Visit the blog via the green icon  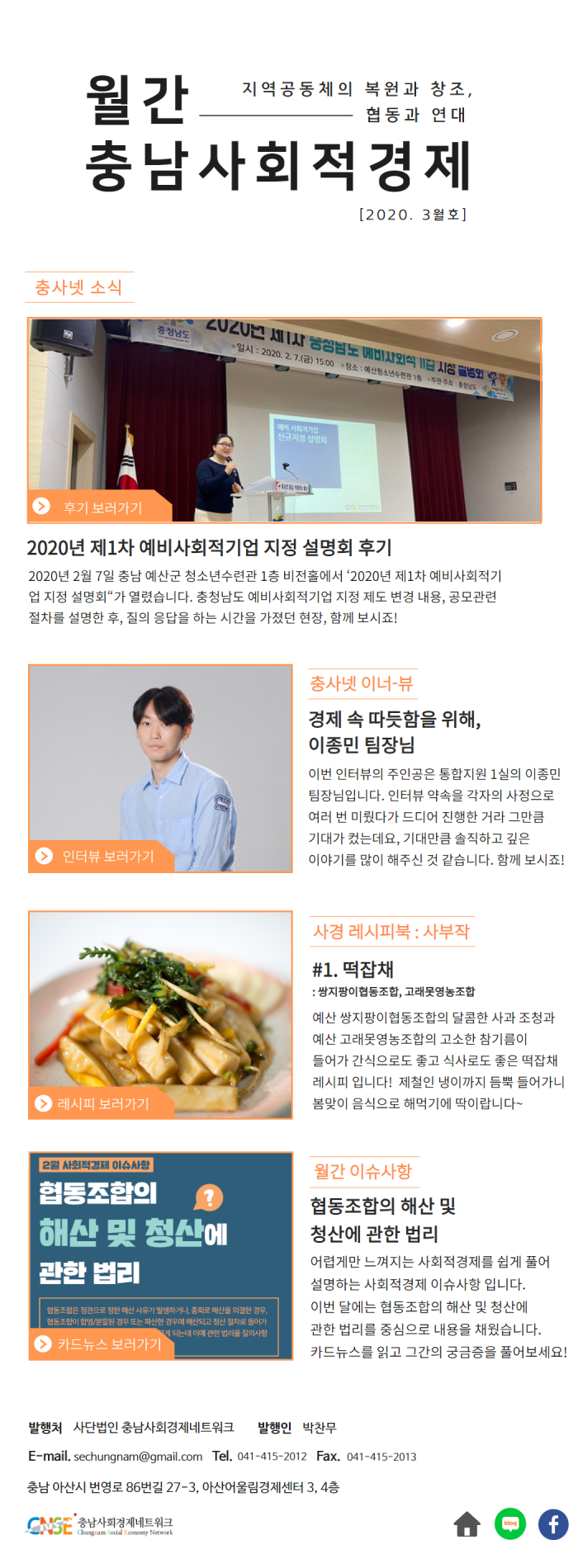point(510,1524)
